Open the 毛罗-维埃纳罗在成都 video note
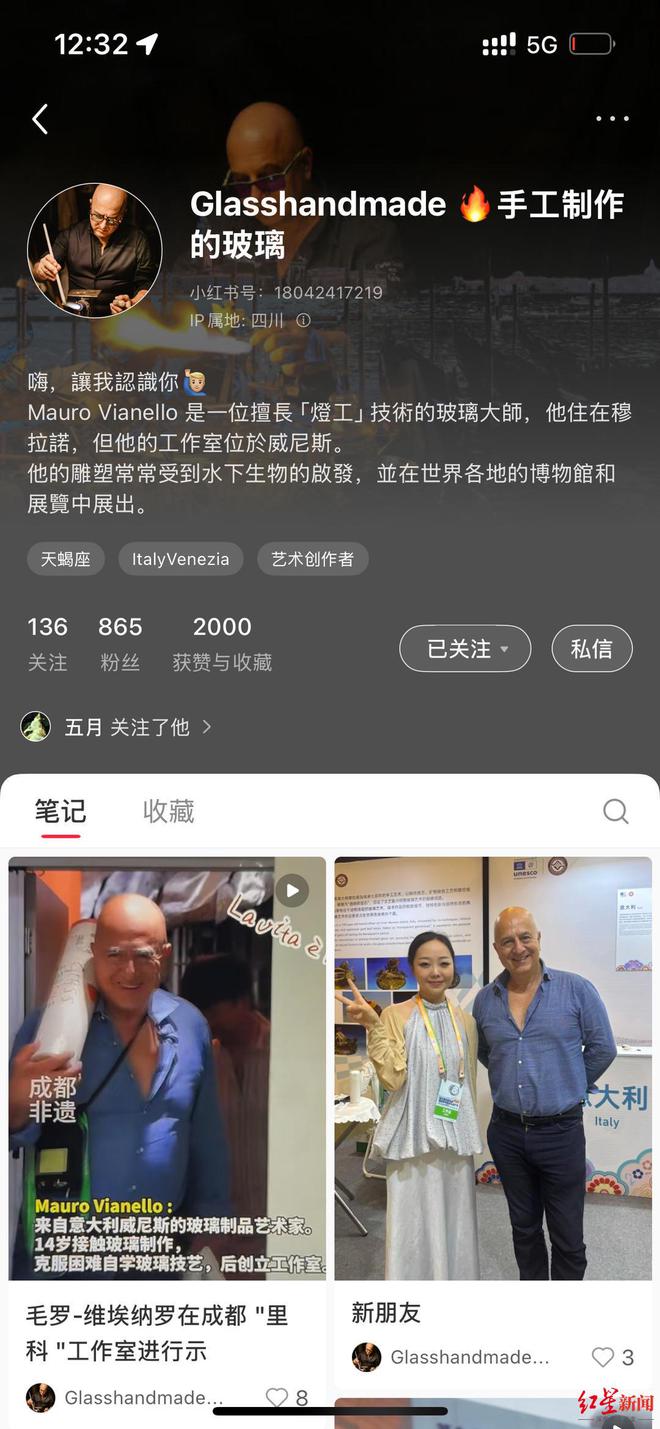Screen dimensions: 660x1429 pyautogui.click(x=167, y=1068)
